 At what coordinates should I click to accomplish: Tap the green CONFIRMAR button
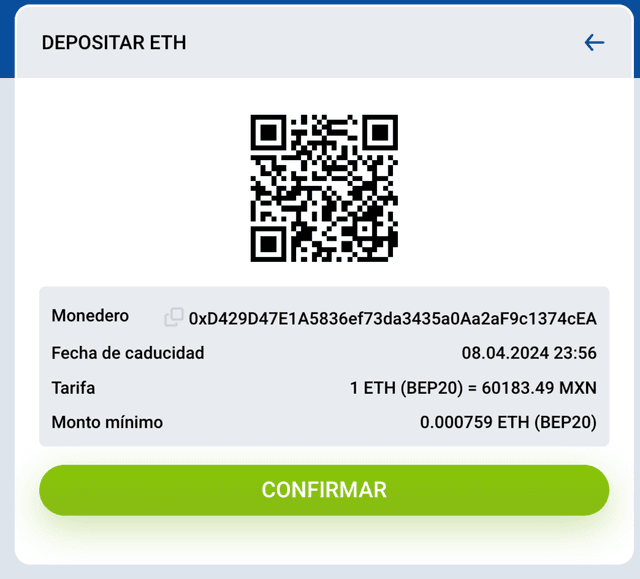pyautogui.click(x=324, y=490)
